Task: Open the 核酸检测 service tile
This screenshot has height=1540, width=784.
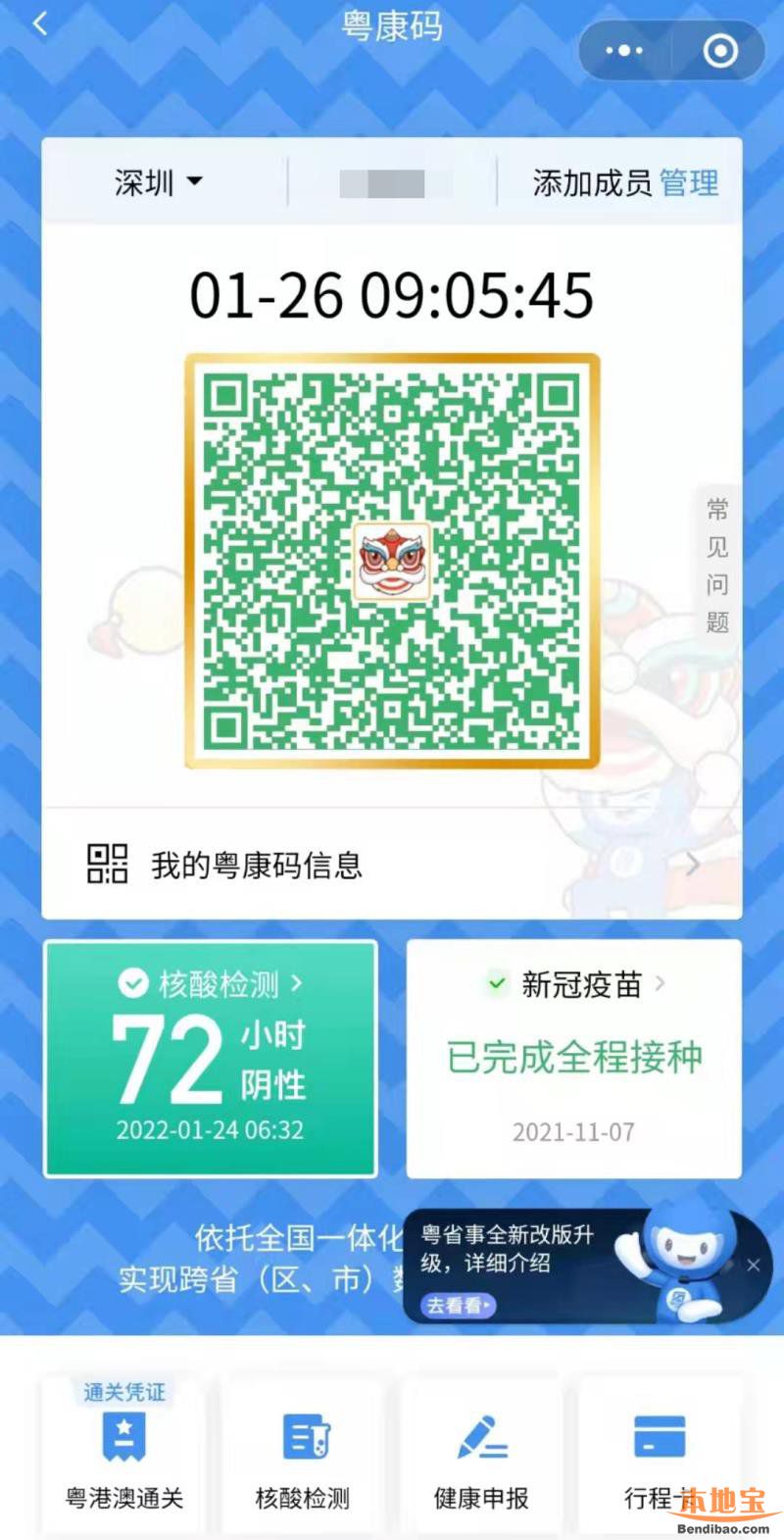Action: coord(303,1456)
